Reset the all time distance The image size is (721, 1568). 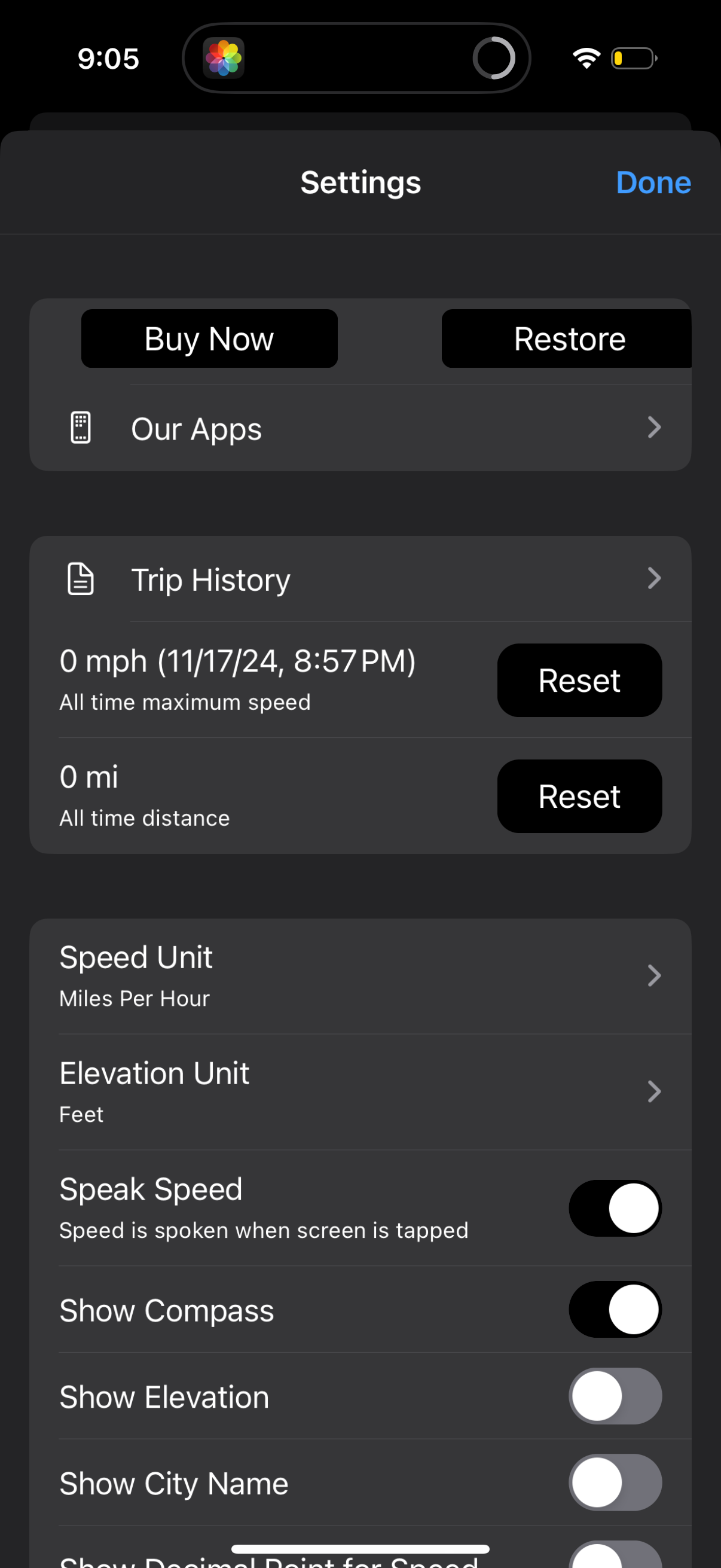(579, 796)
